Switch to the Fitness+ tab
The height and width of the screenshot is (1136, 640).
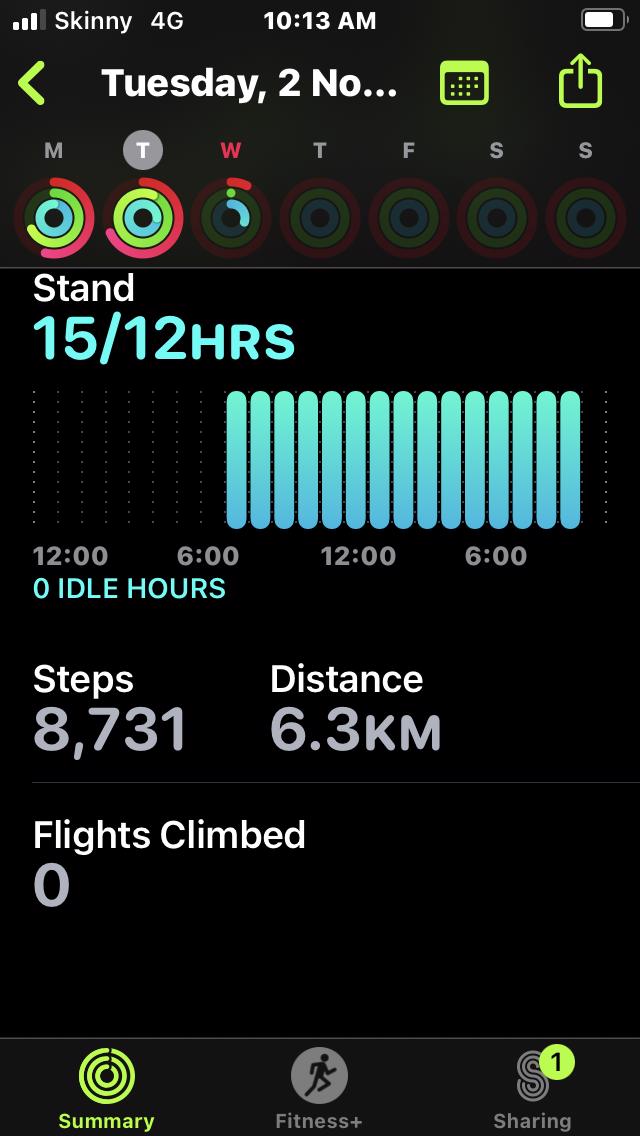[x=319, y=1088]
